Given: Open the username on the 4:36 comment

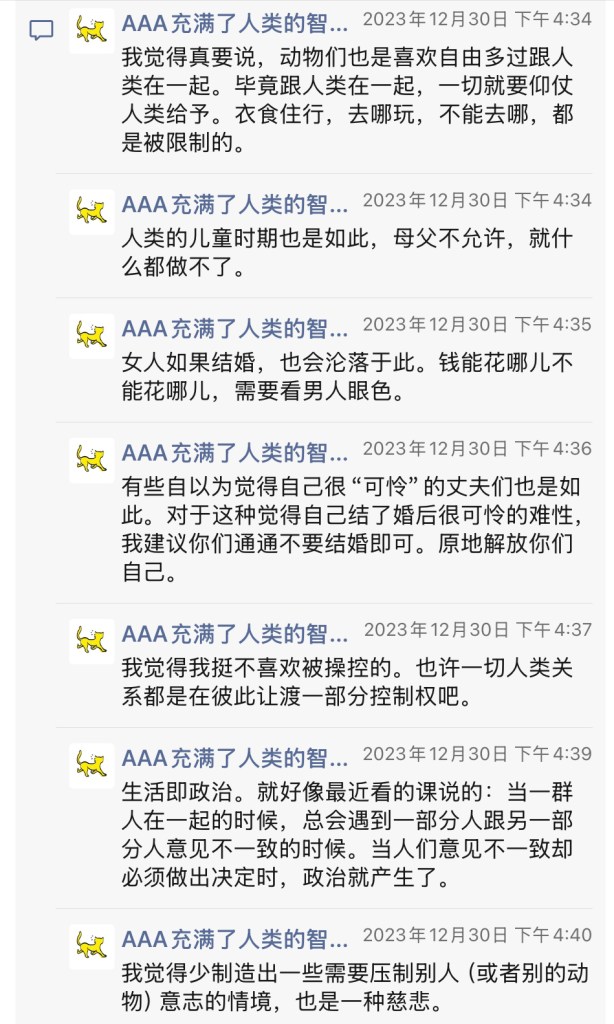Looking at the screenshot, I should (235, 453).
